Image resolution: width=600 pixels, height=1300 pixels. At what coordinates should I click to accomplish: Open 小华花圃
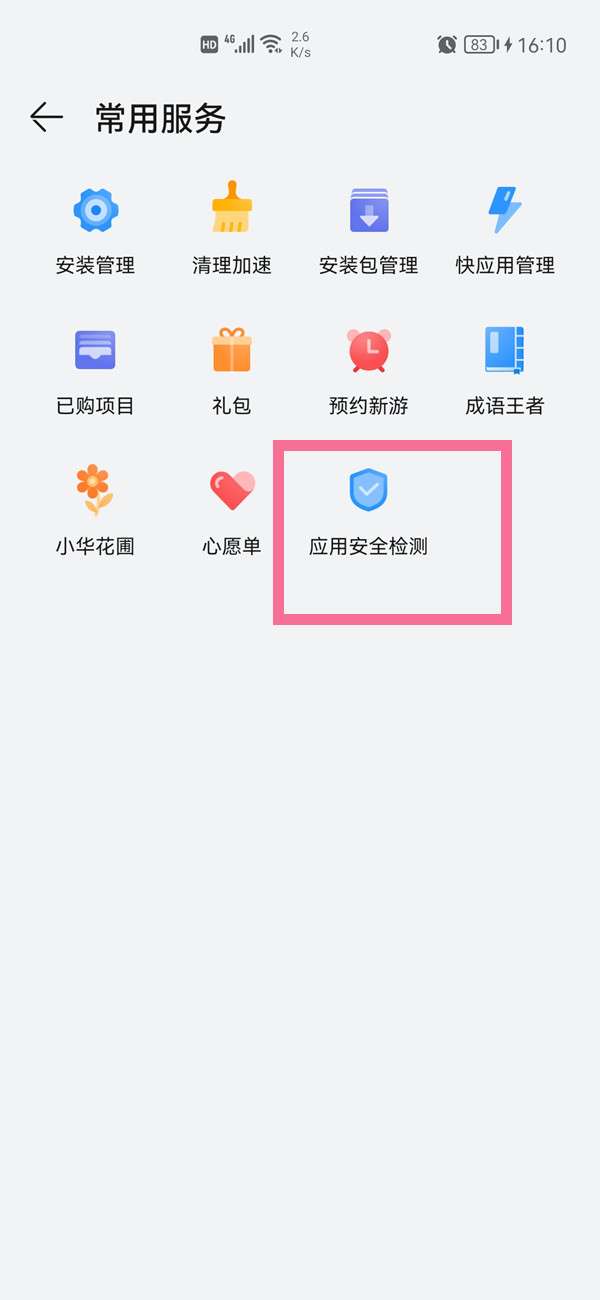click(95, 510)
